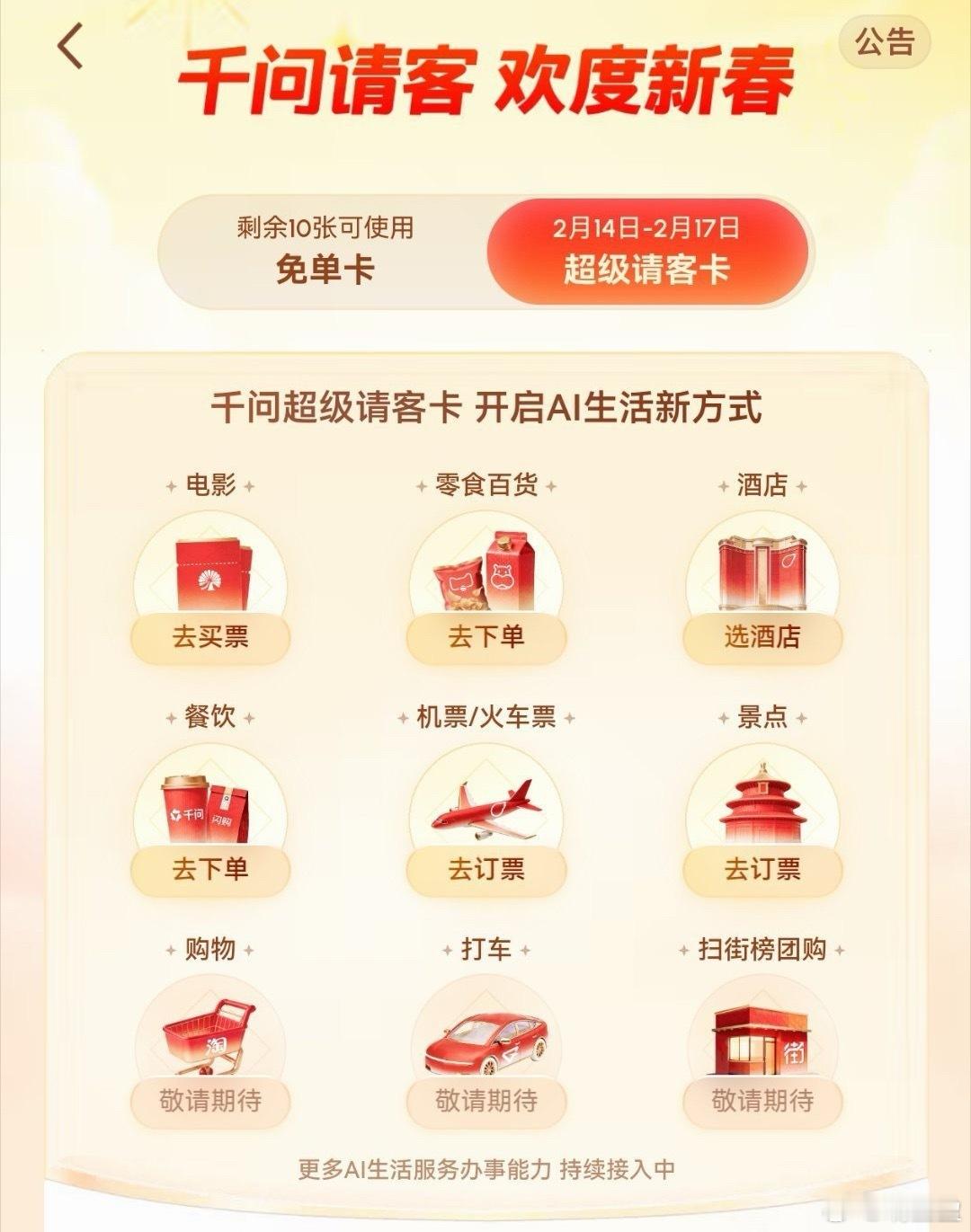Viewport: 971px width, 1232px height.
Task: Select the storefront icon under 扫街榜团购
Action: (x=762, y=1038)
